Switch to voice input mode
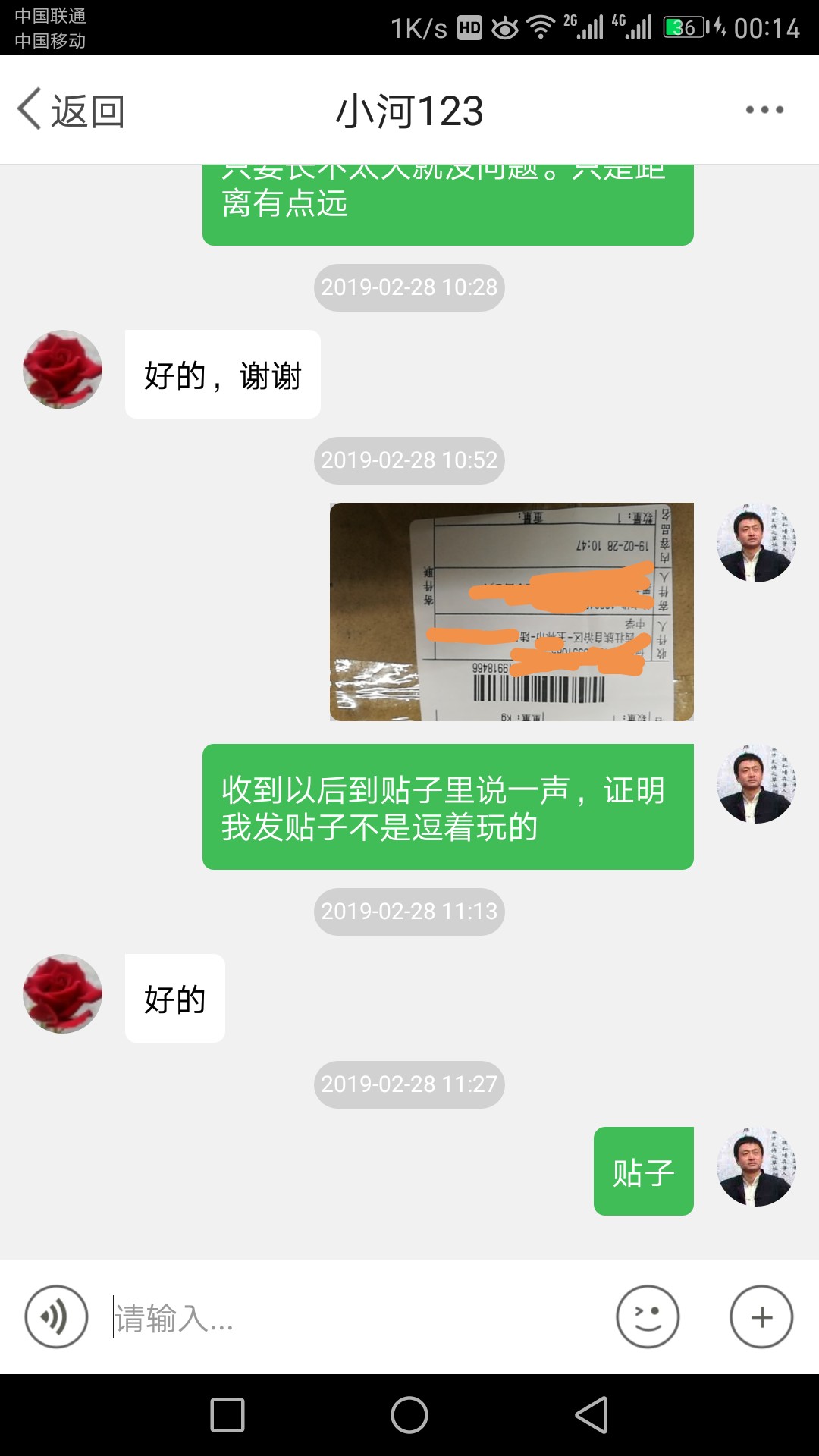 (56, 1316)
